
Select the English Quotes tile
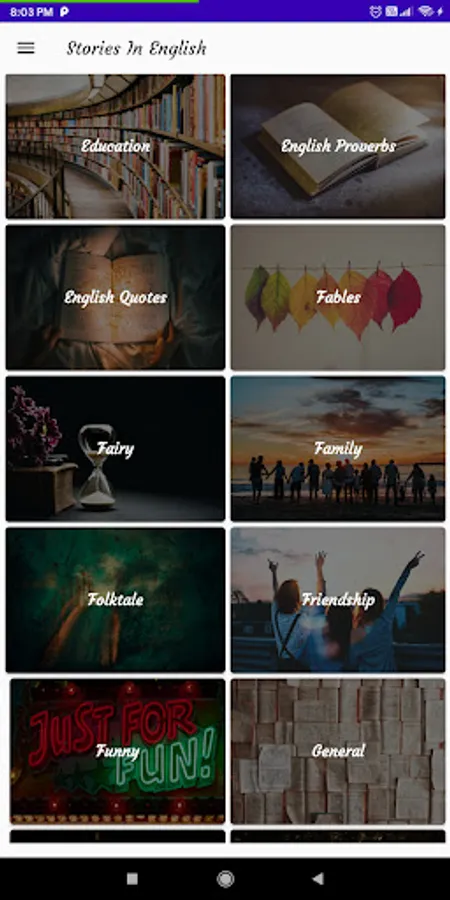pos(115,297)
